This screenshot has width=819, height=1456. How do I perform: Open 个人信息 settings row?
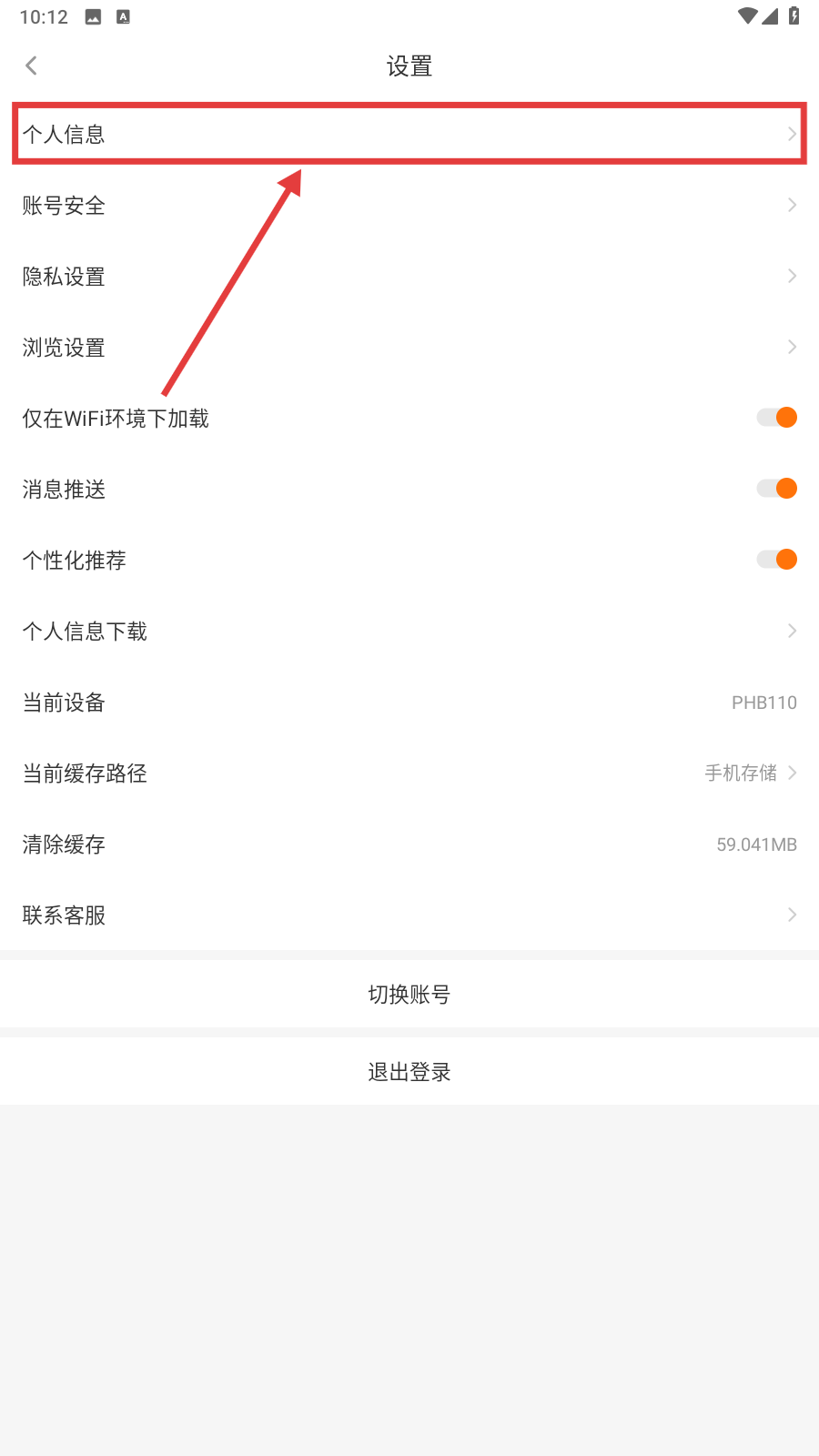coord(409,134)
